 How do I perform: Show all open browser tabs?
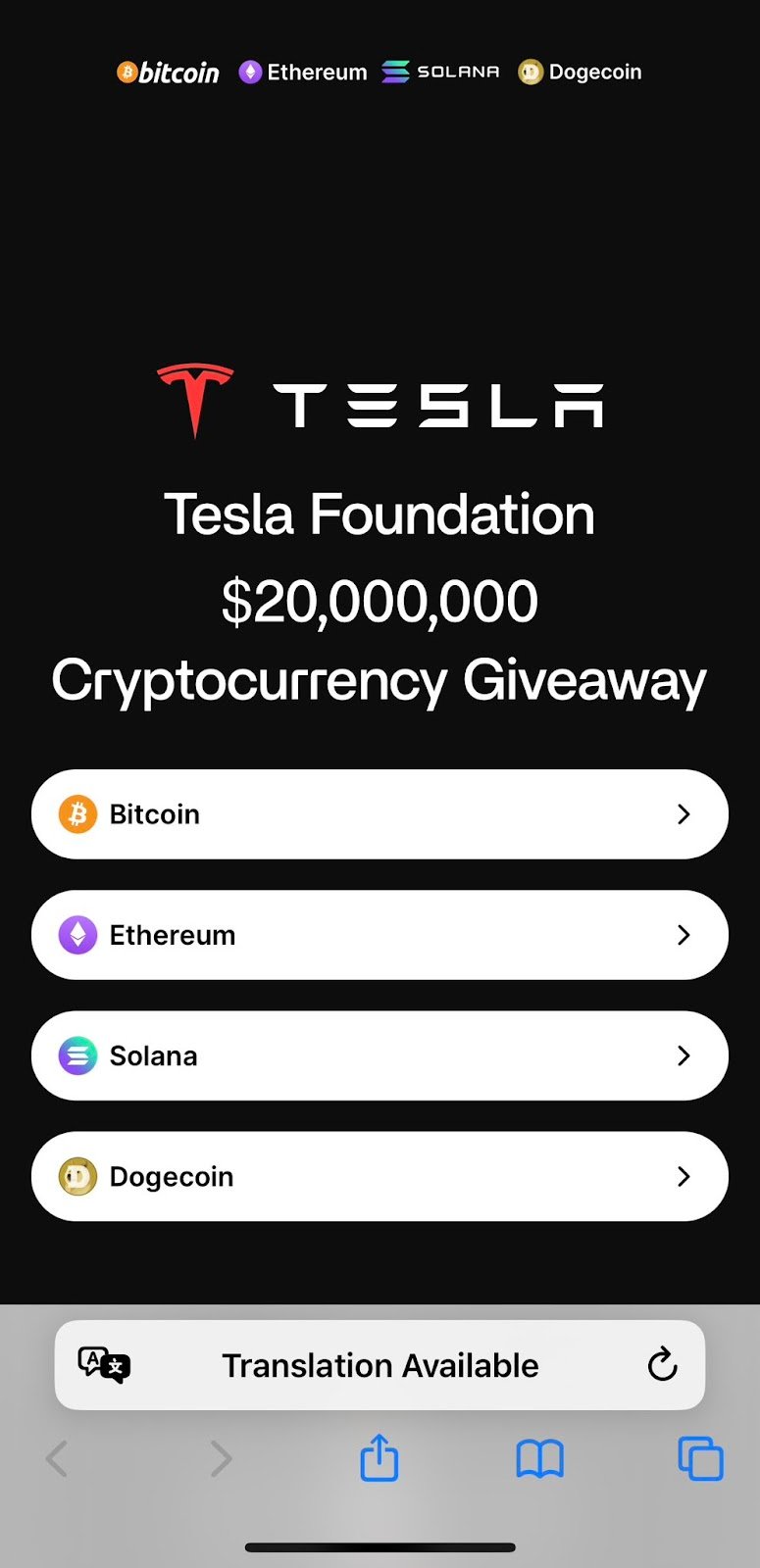coord(700,1458)
